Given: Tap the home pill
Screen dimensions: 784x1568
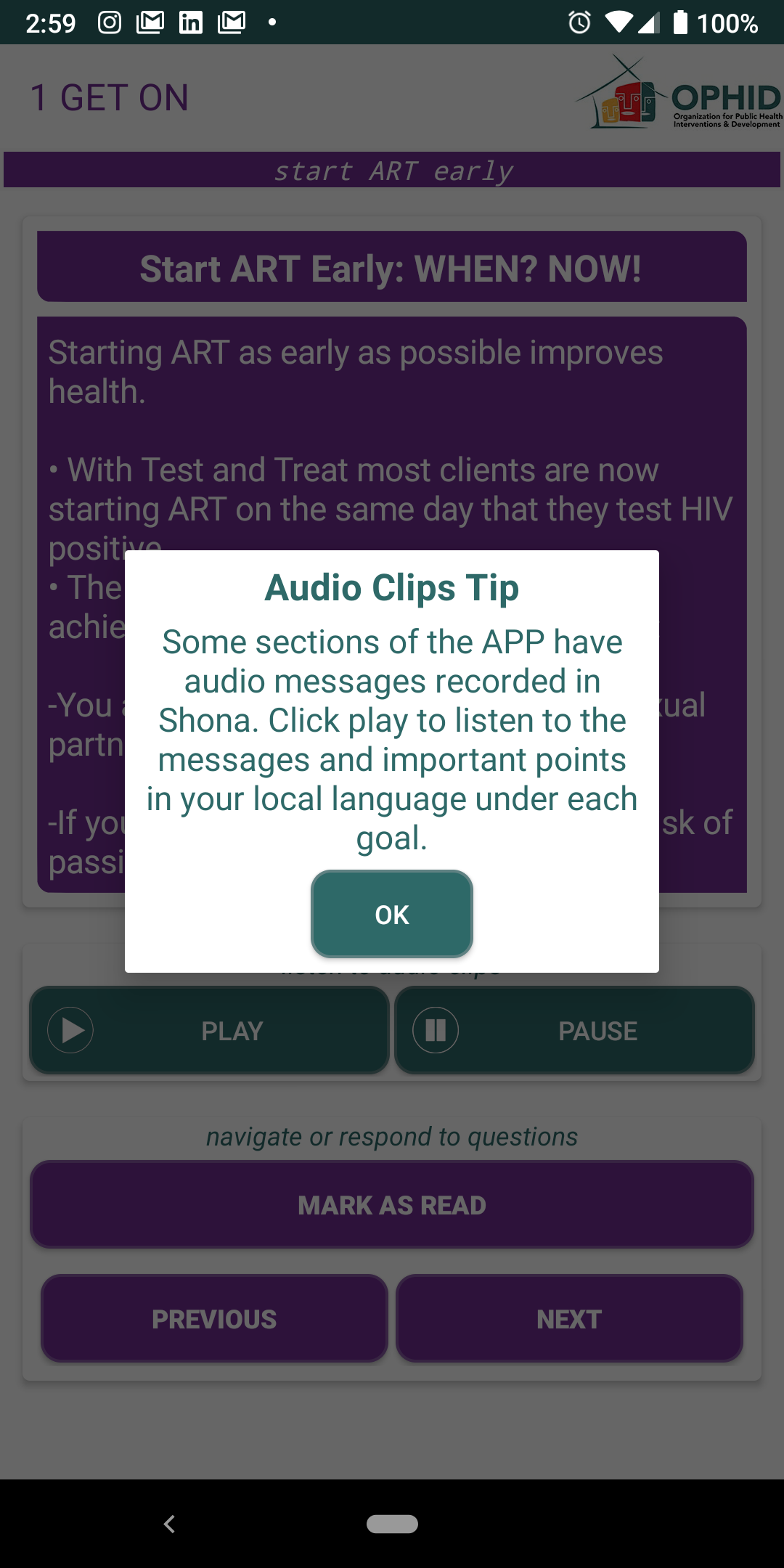Looking at the screenshot, I should point(392,1524).
